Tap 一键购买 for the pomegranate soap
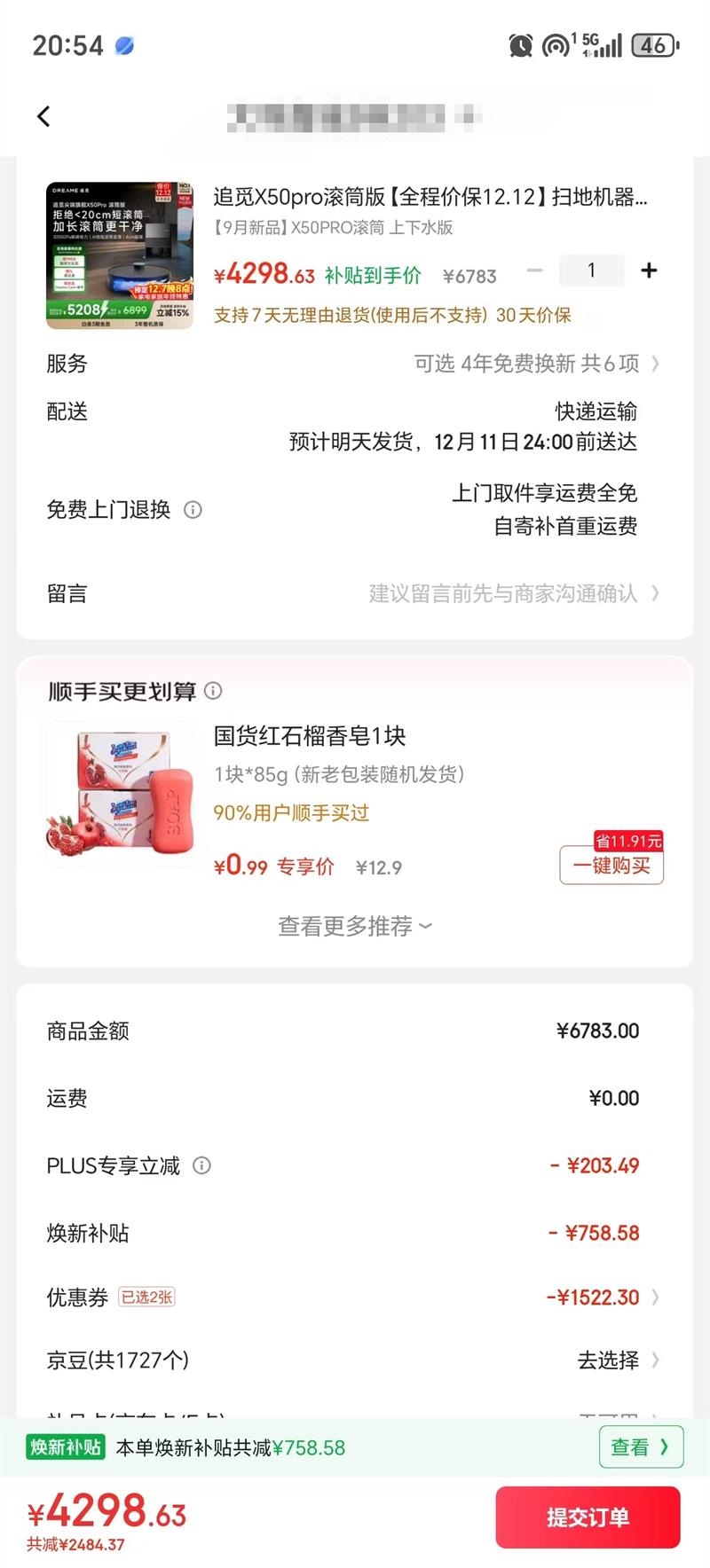 coord(611,866)
